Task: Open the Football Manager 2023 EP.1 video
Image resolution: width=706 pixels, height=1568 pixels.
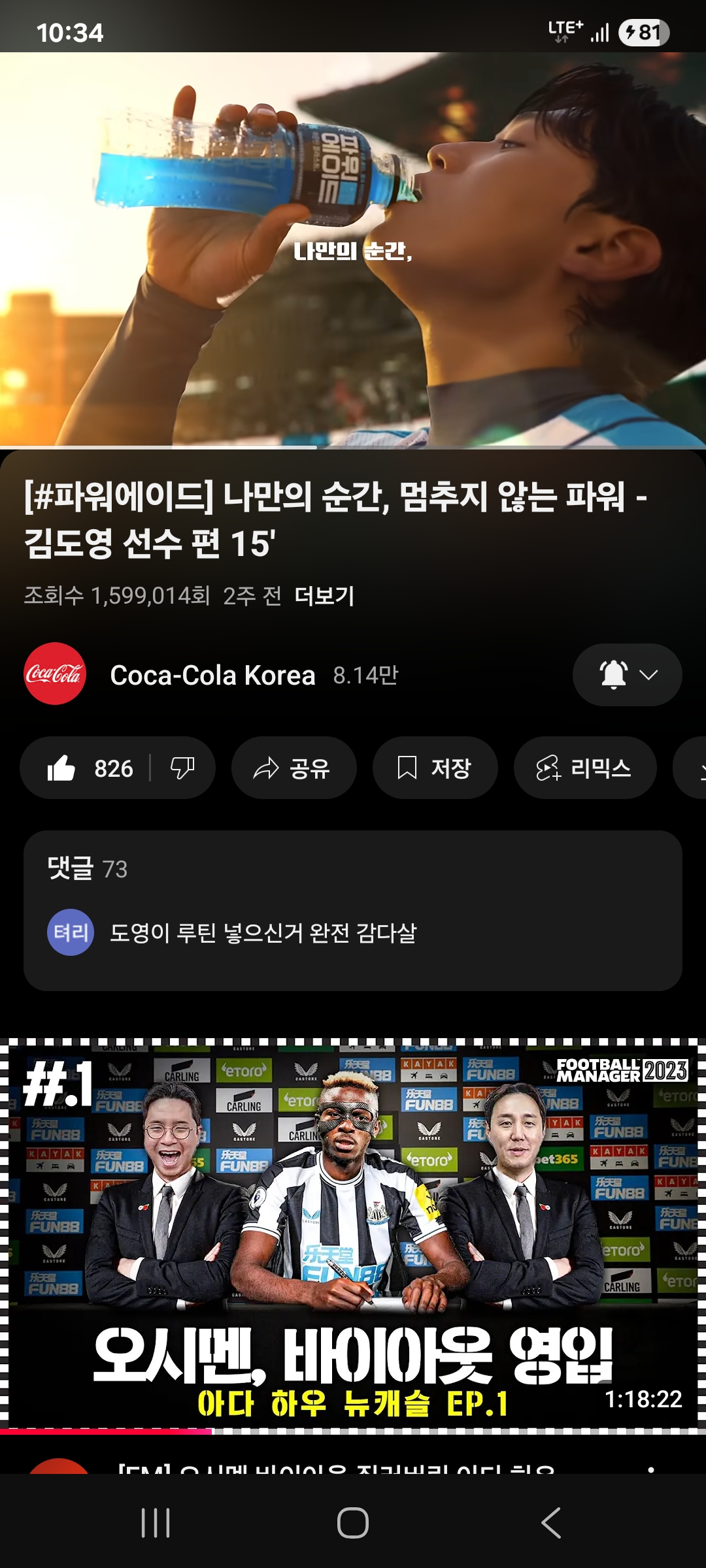Action: (x=353, y=1235)
